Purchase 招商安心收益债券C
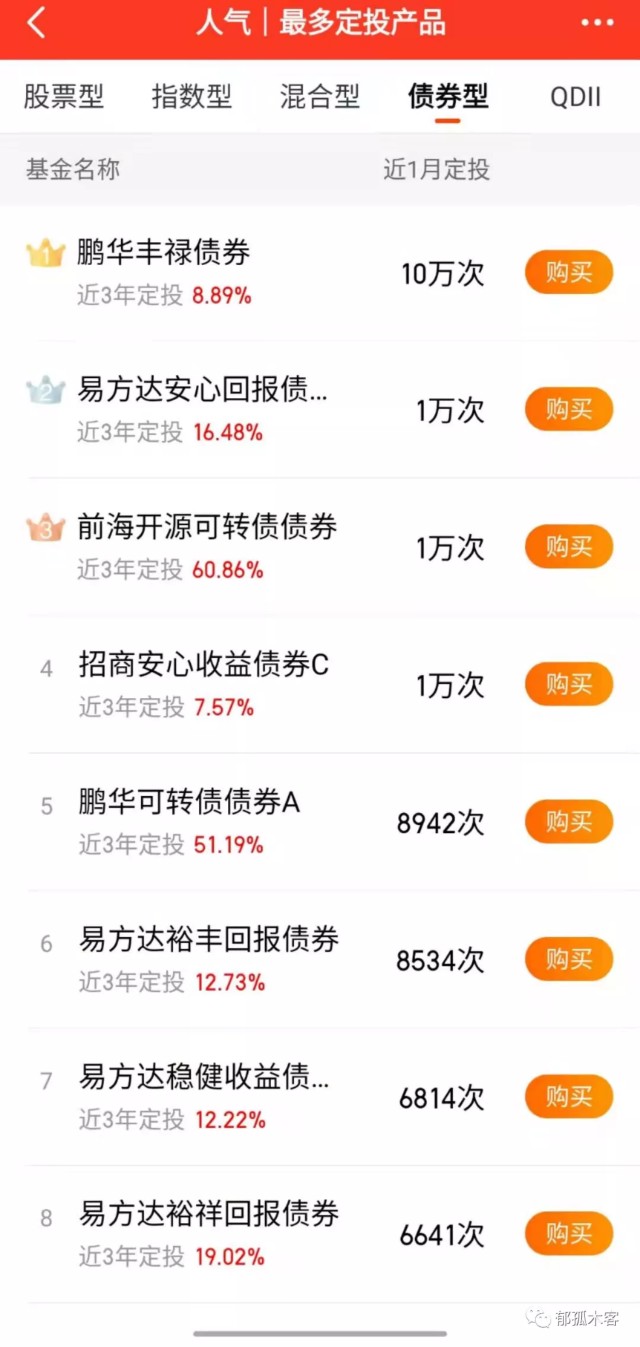Viewport: 640px width, 1347px height. (x=568, y=684)
